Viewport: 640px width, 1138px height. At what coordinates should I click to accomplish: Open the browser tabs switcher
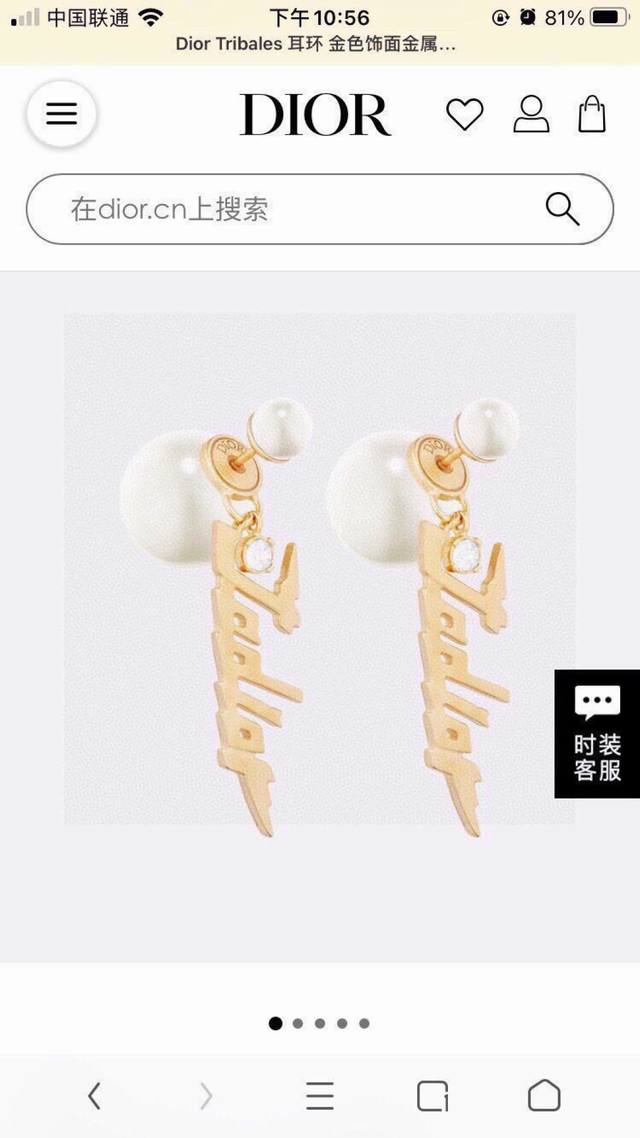point(432,1096)
